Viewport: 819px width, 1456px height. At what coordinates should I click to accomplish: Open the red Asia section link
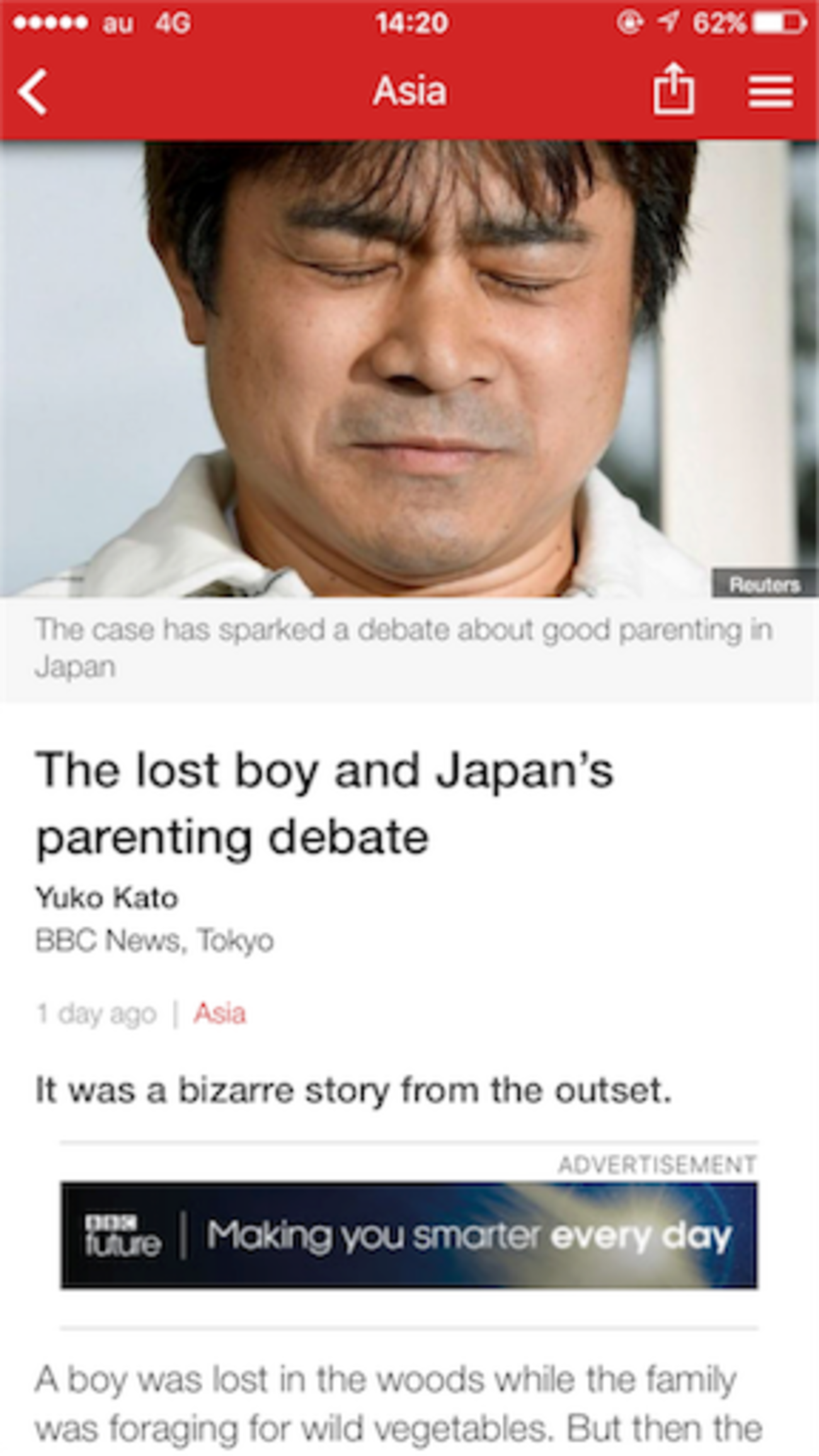pyautogui.click(x=219, y=1014)
